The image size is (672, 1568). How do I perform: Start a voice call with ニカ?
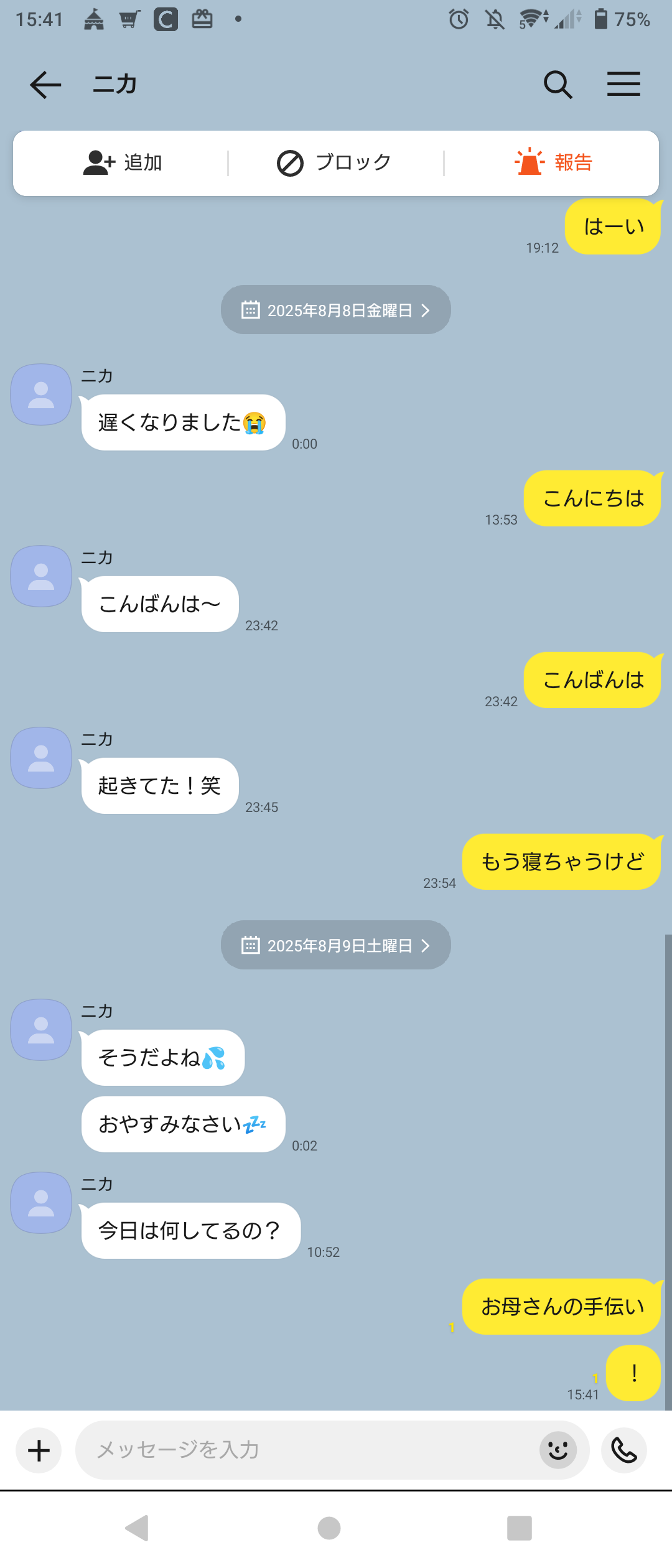(624, 1450)
